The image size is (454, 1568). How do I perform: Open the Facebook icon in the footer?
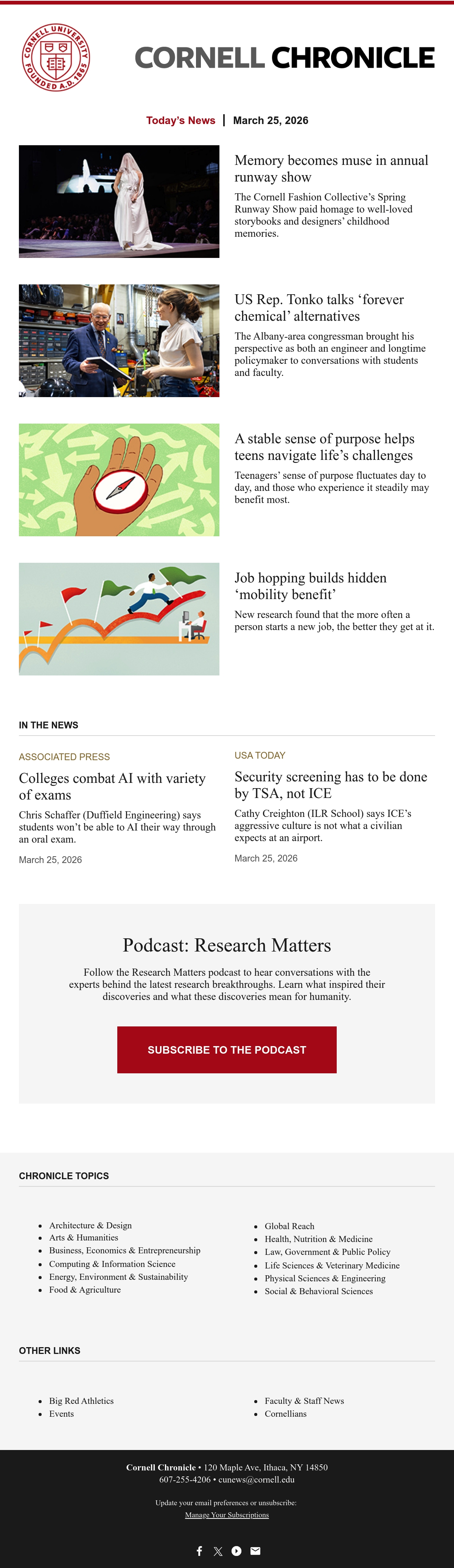click(199, 1551)
